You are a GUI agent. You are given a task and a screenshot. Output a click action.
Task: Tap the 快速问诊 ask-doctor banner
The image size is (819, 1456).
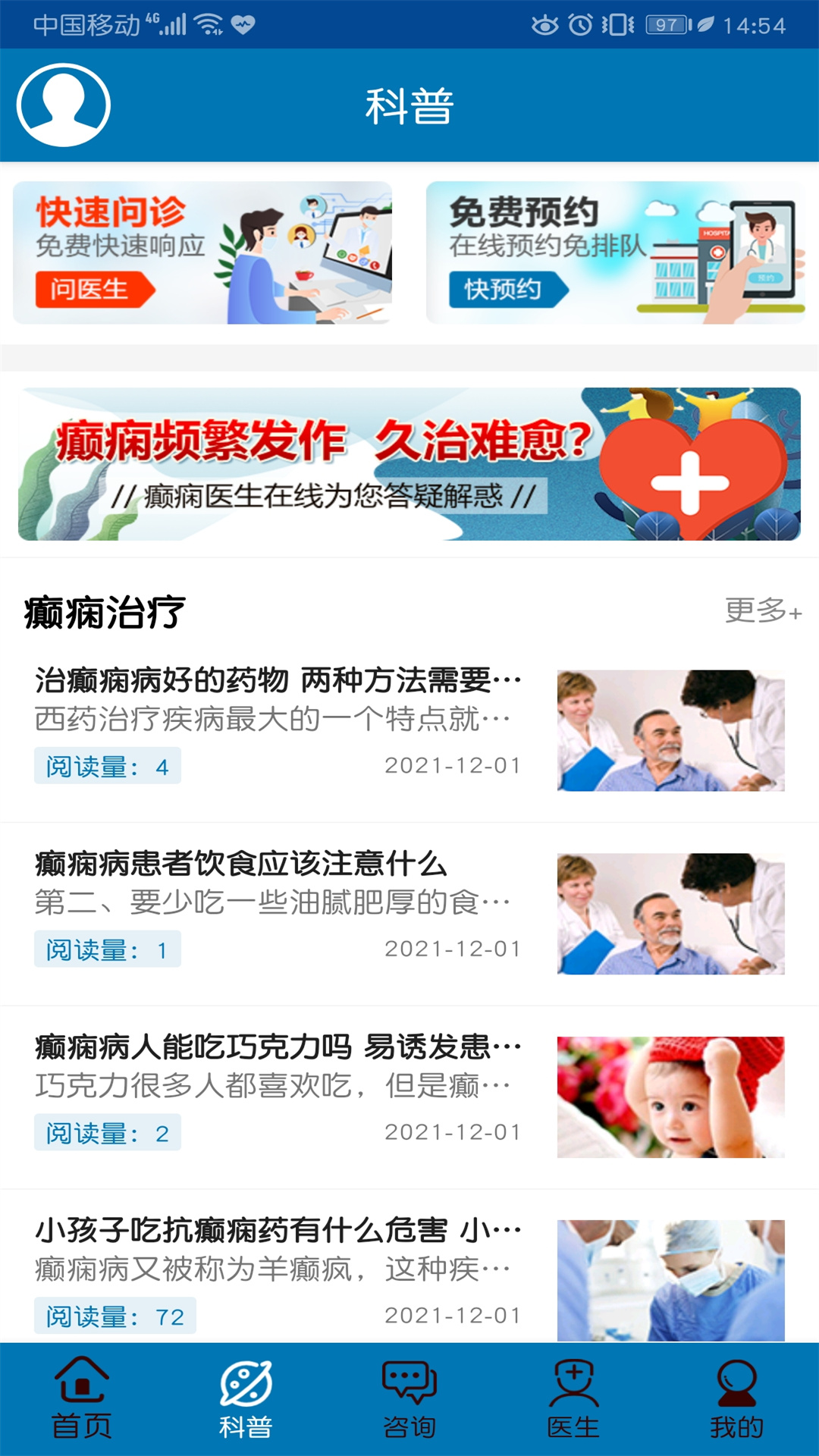click(x=202, y=253)
